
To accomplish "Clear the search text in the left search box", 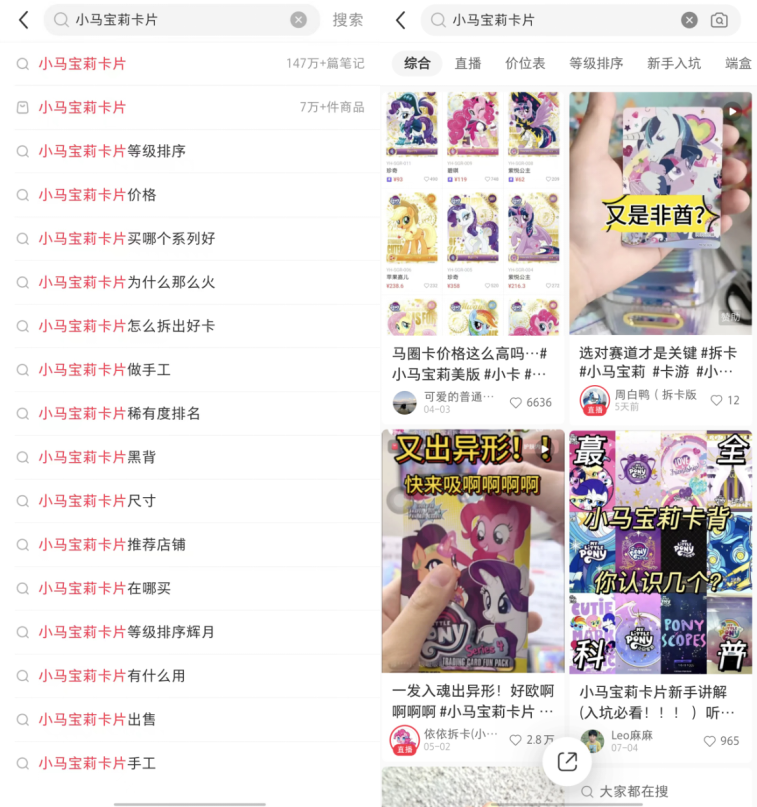I will [x=299, y=20].
